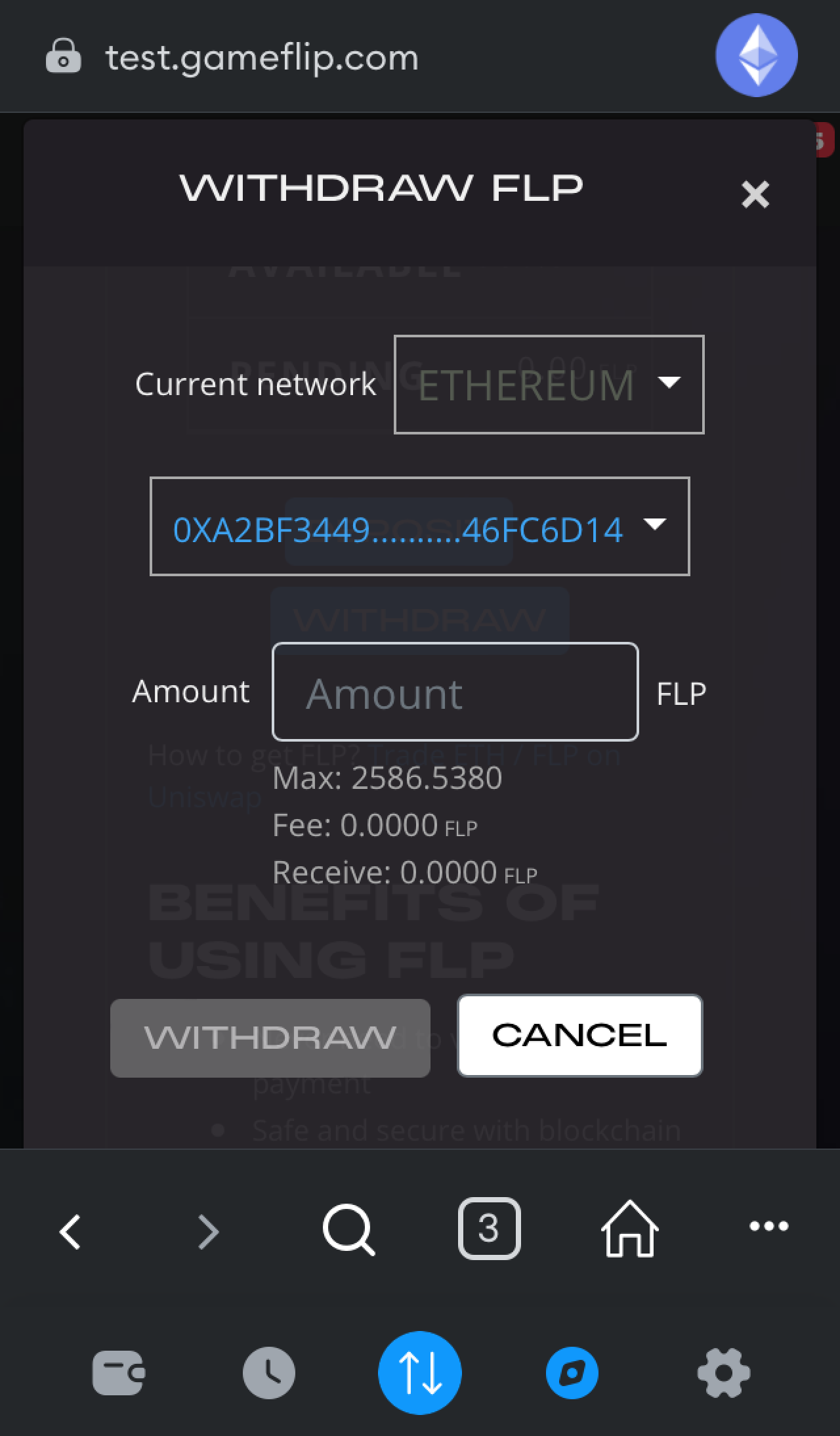Screen dimensions: 840x1436
Task: Go back in the browser
Action: 70,1231
